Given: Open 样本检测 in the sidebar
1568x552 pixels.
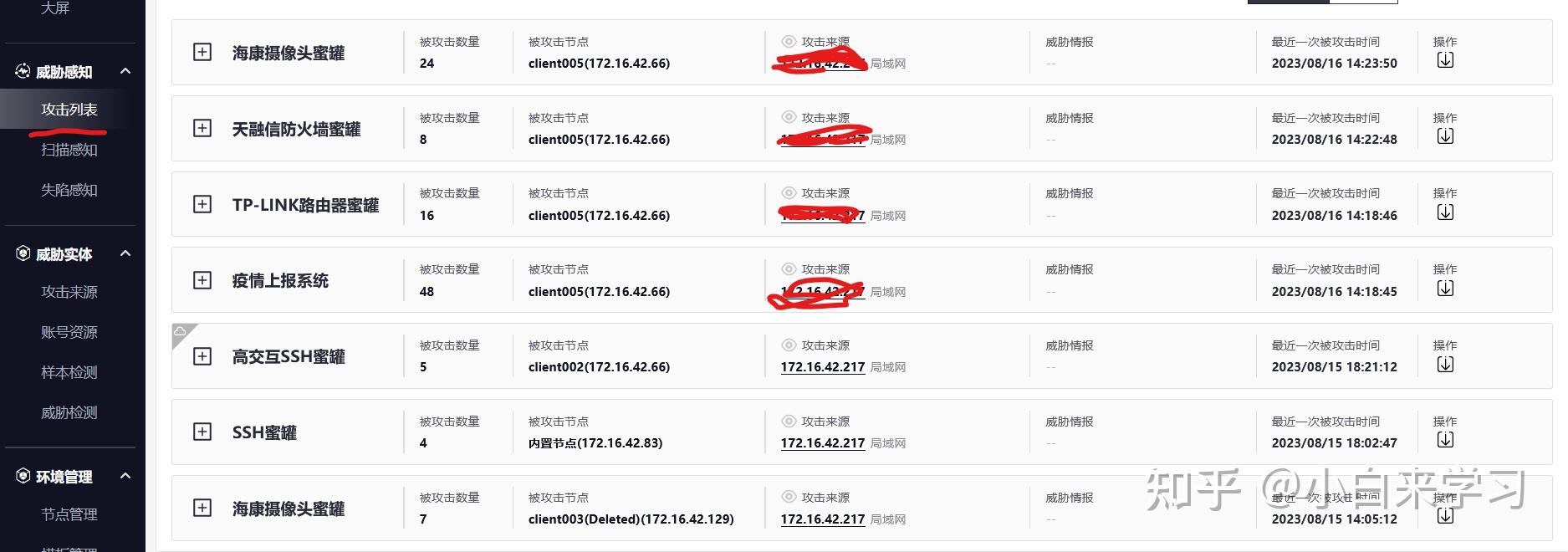Looking at the screenshot, I should tap(69, 372).
